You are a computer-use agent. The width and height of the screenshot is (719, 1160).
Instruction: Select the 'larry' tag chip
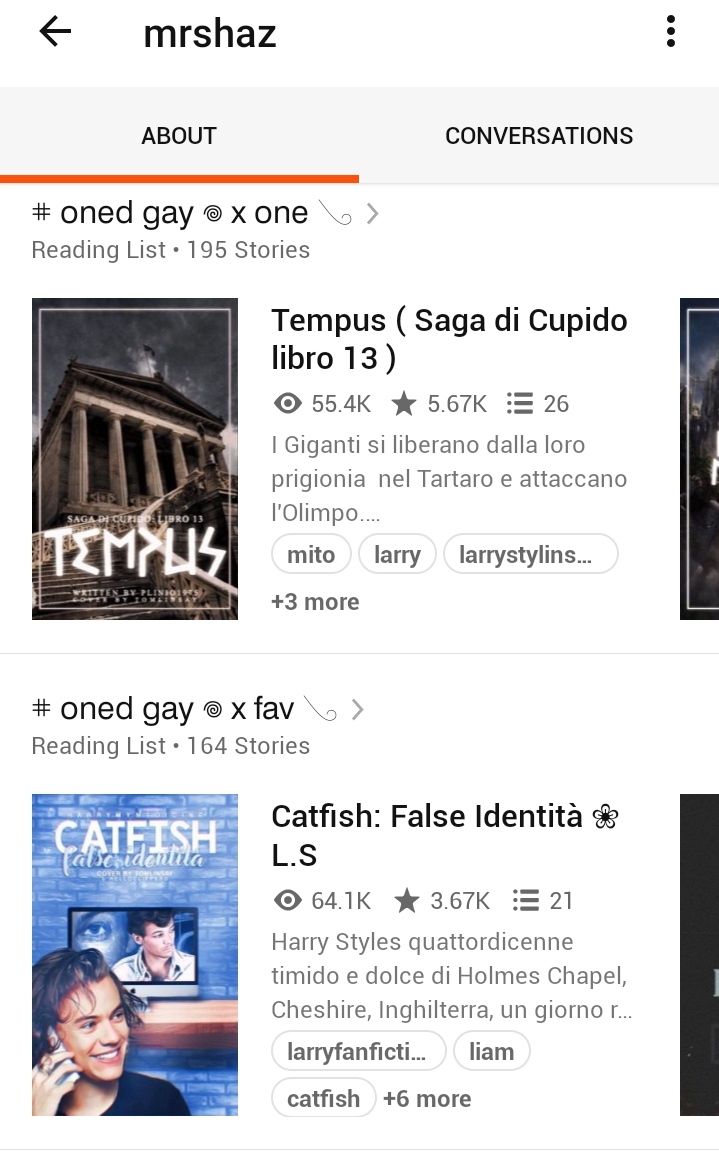tap(397, 555)
